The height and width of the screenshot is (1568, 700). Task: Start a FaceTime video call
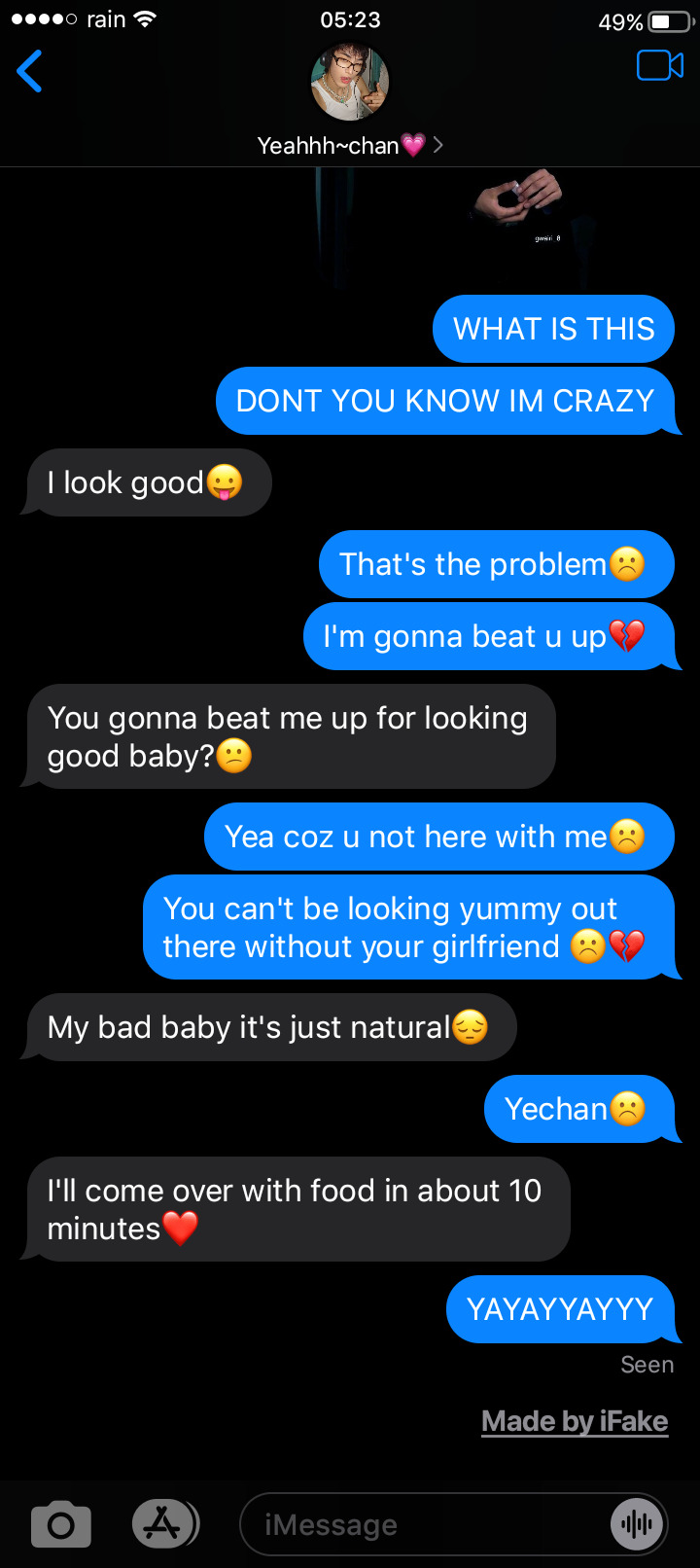660,66
